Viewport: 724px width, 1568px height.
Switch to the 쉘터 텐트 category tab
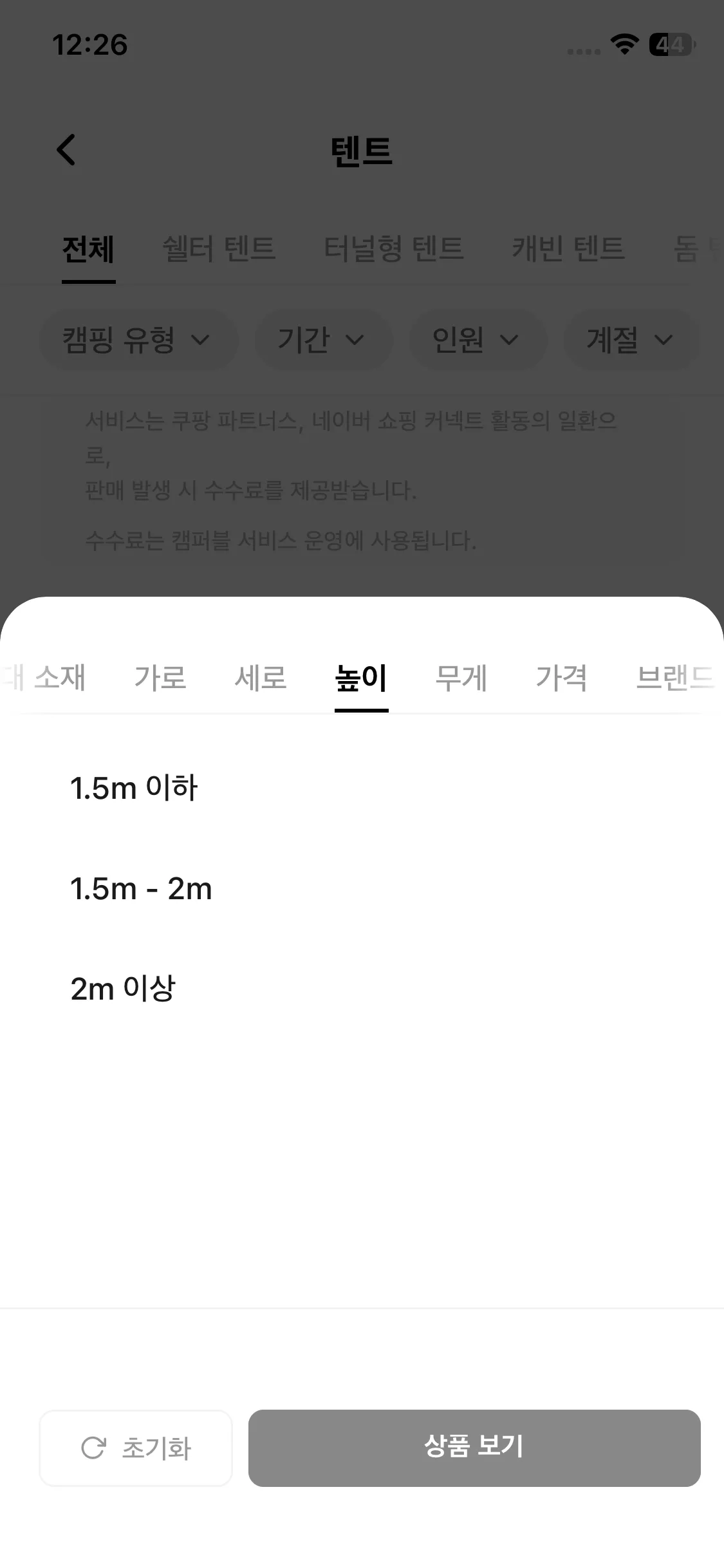coord(219,248)
